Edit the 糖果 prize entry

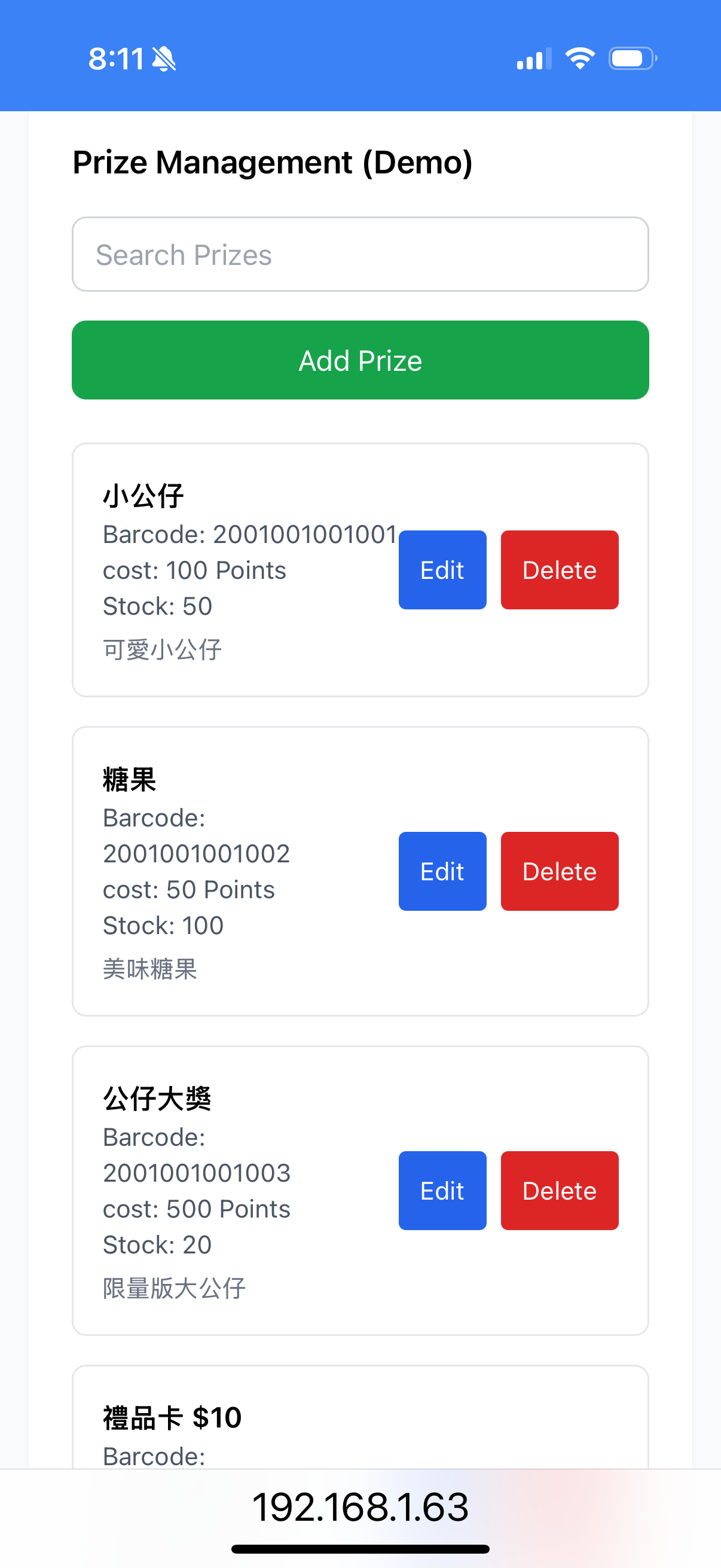[x=442, y=871]
